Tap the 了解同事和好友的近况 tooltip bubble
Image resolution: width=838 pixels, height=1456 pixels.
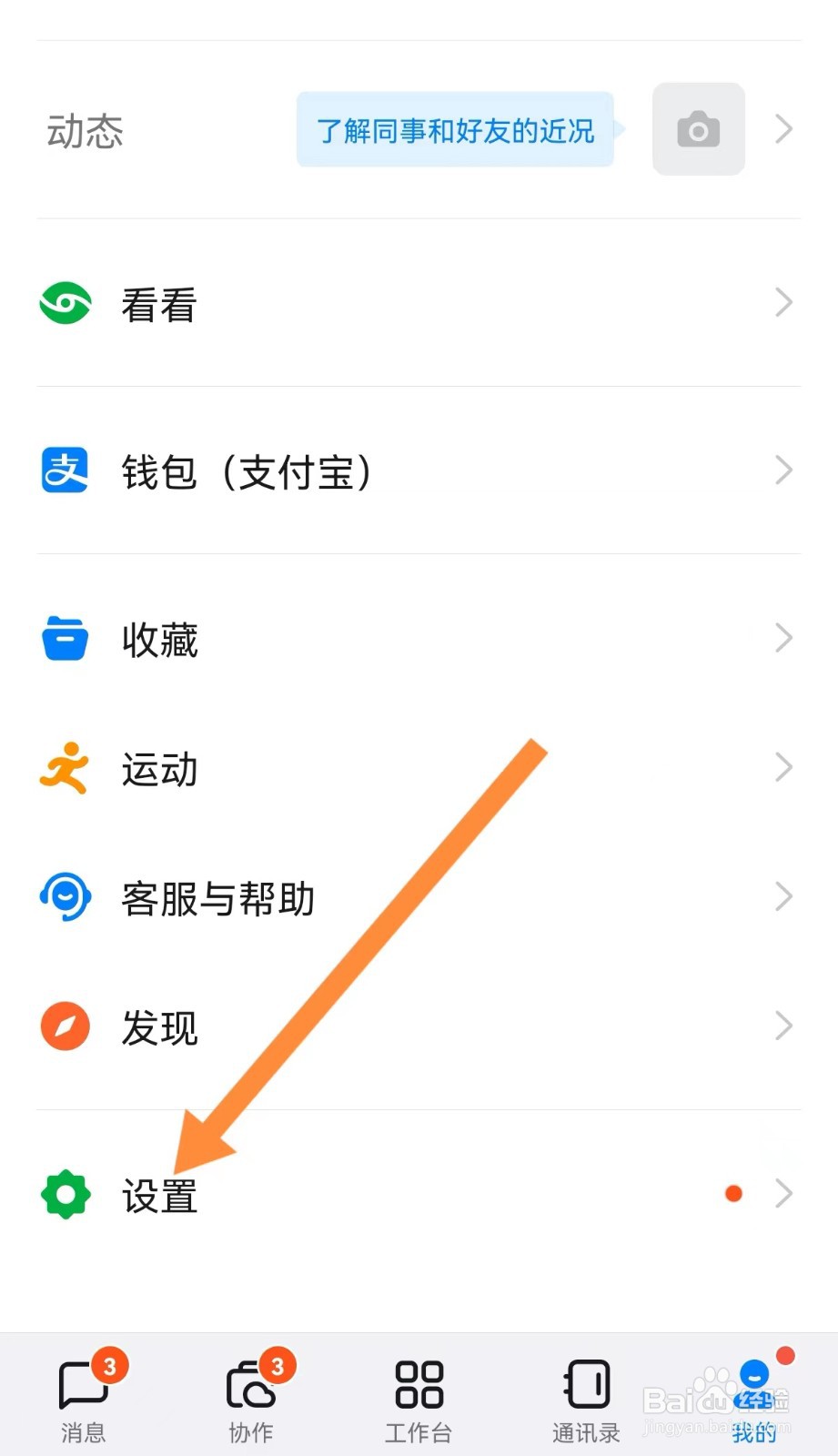455,130
